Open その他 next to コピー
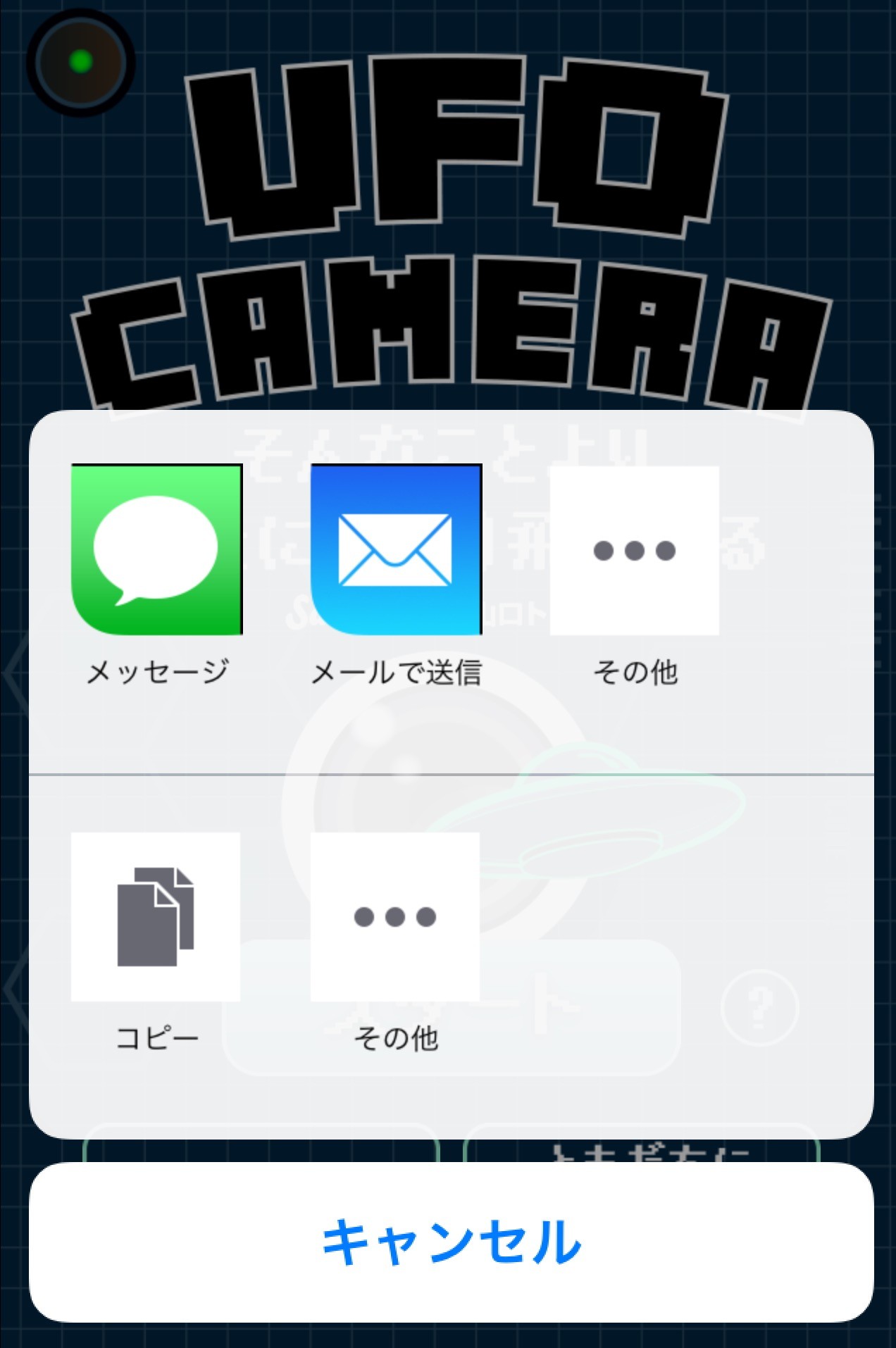Viewport: 896px width, 1348px height. click(x=395, y=916)
